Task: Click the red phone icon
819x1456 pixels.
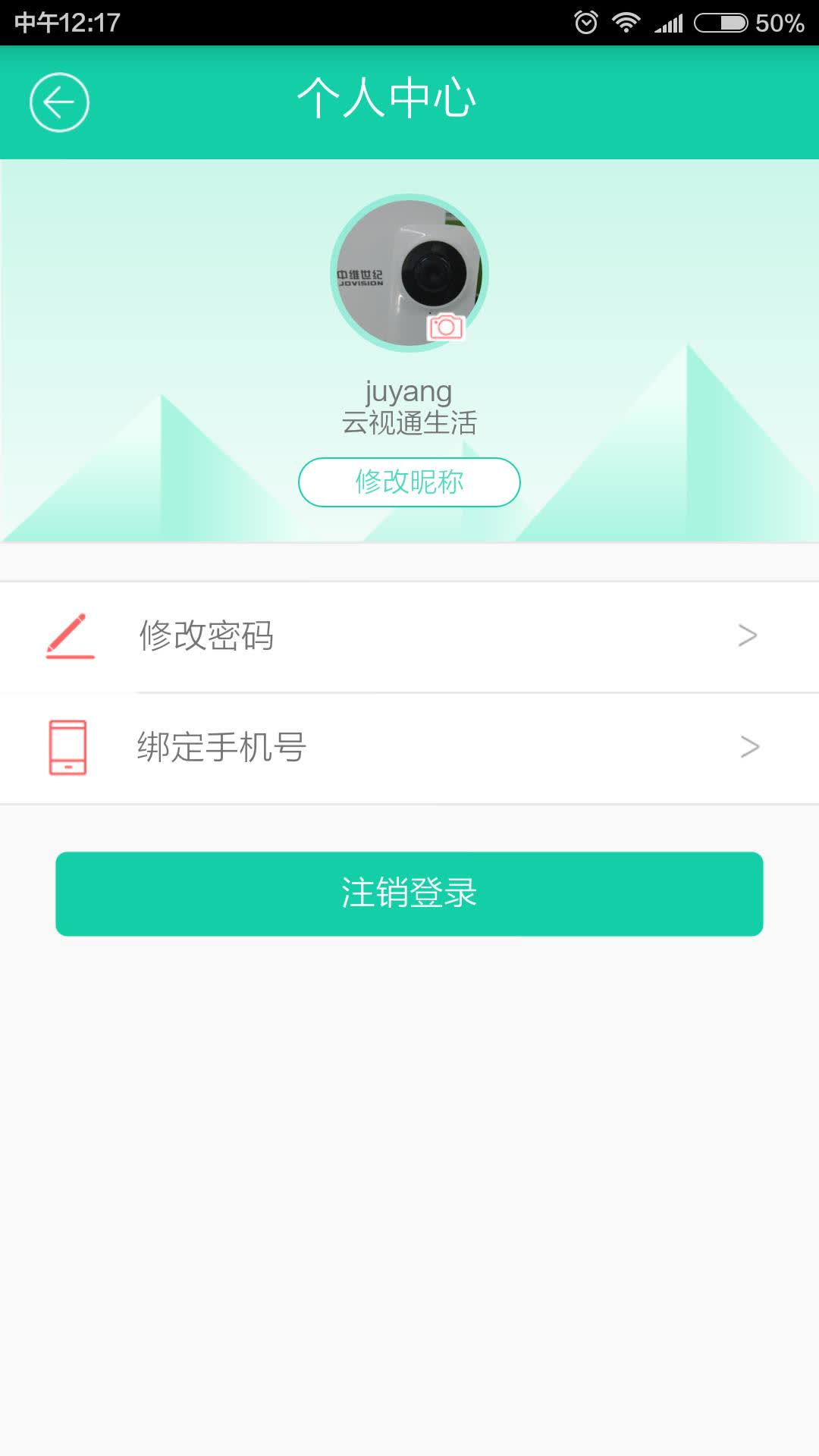Action: pyautogui.click(x=67, y=747)
